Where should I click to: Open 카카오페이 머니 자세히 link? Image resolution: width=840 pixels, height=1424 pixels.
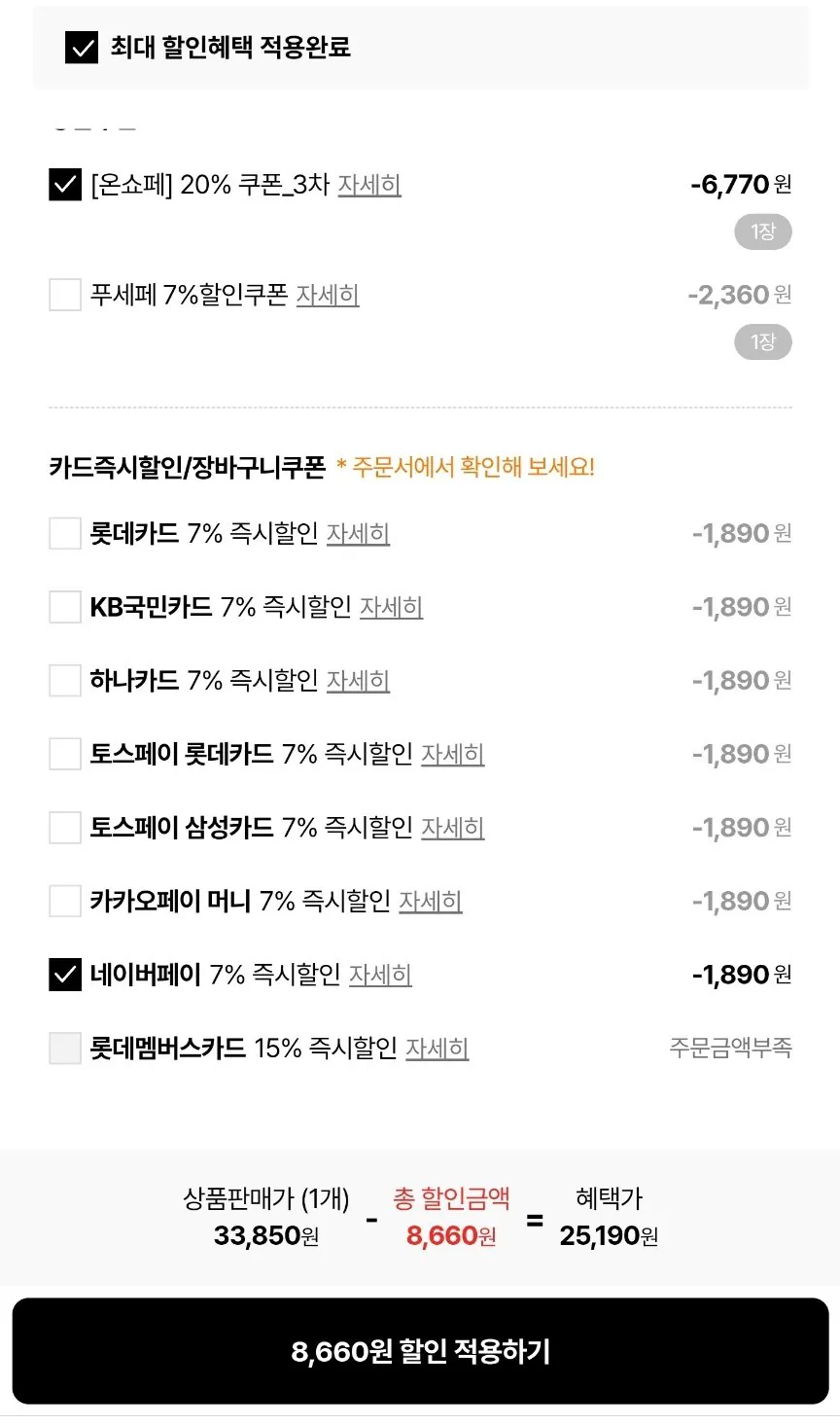pos(432,901)
